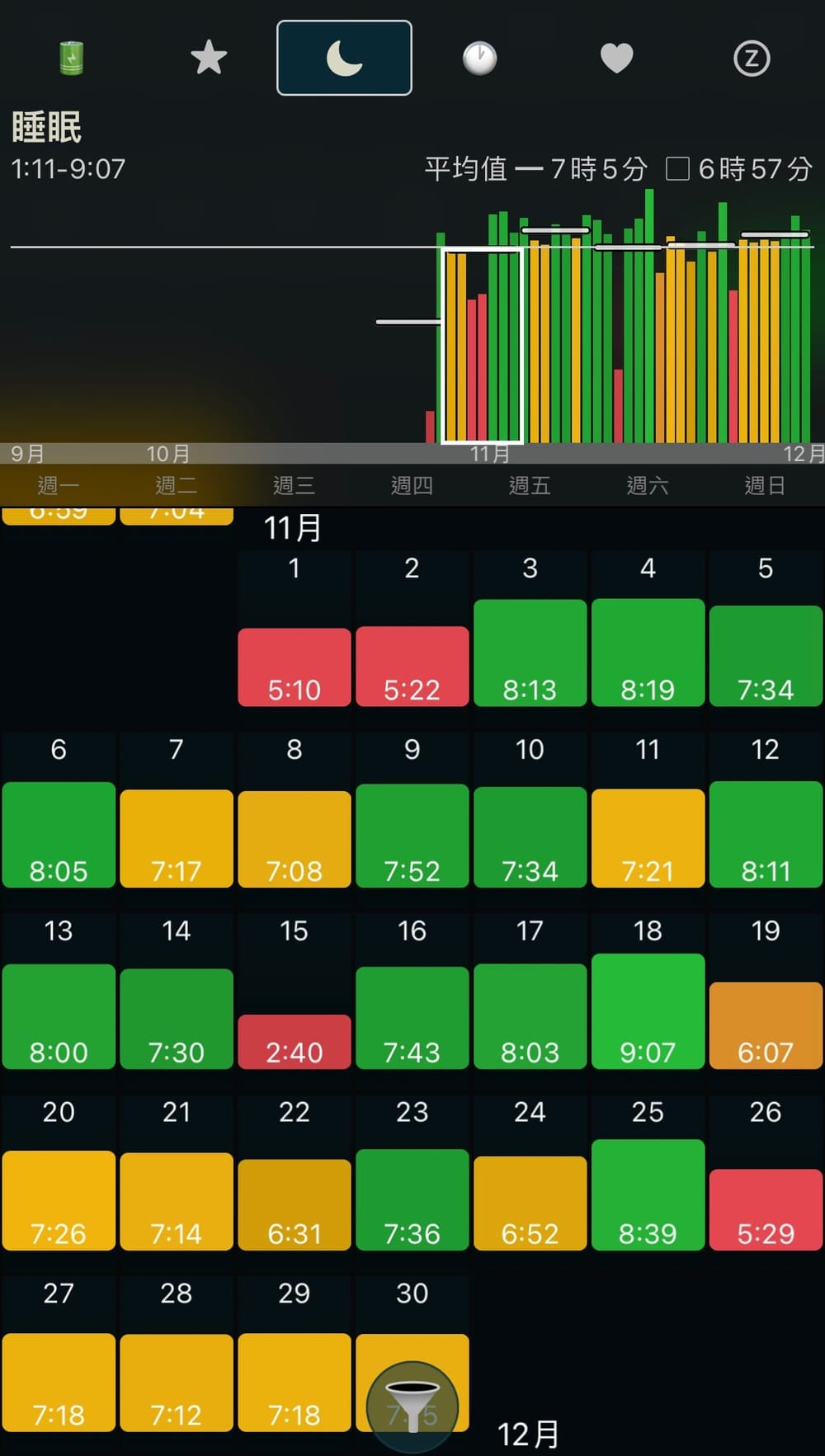View November 6 sleep record 8:05
The width and height of the screenshot is (825, 1456).
coord(59,834)
